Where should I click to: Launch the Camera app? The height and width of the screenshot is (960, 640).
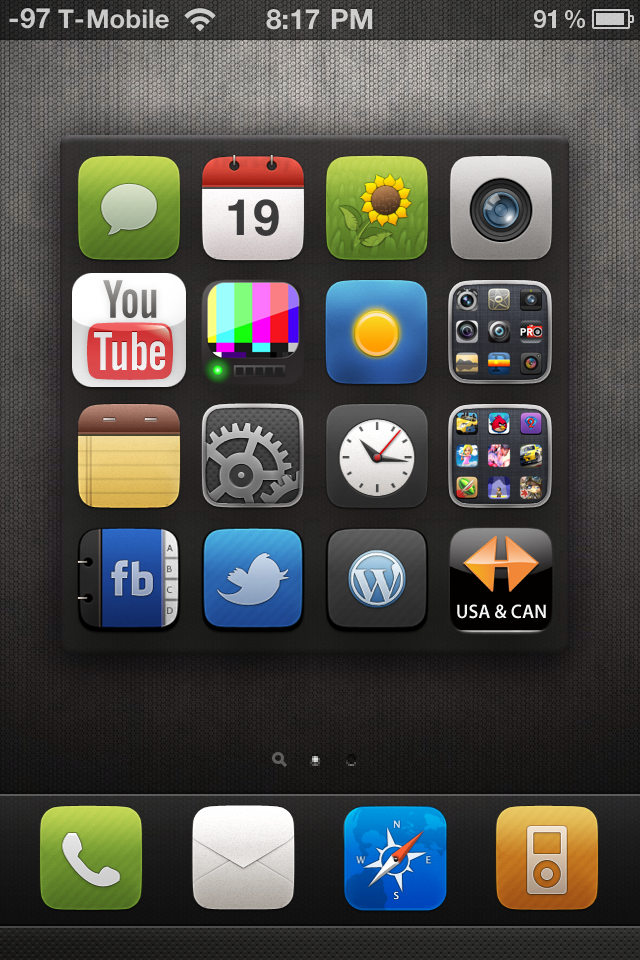500,208
